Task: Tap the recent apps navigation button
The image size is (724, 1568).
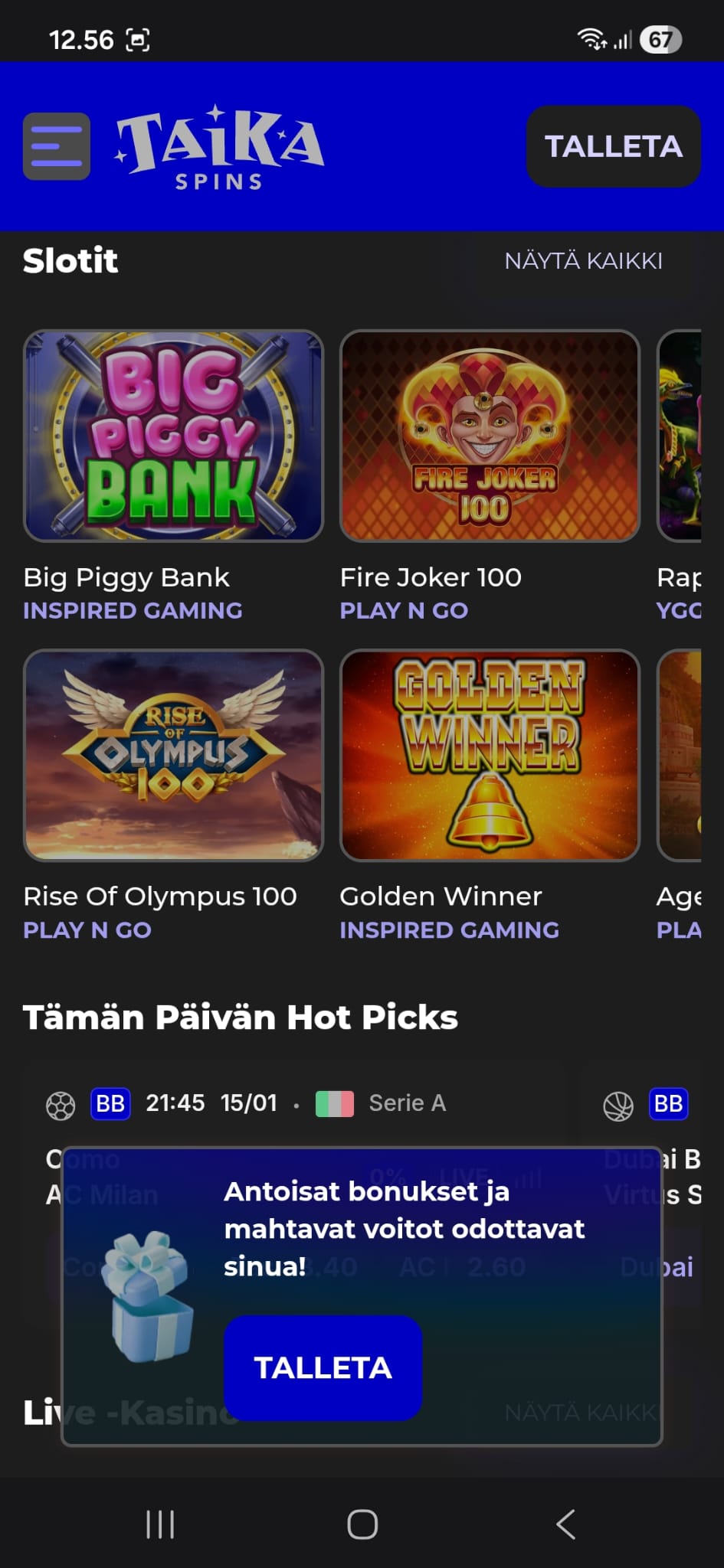Action: coord(159,1524)
